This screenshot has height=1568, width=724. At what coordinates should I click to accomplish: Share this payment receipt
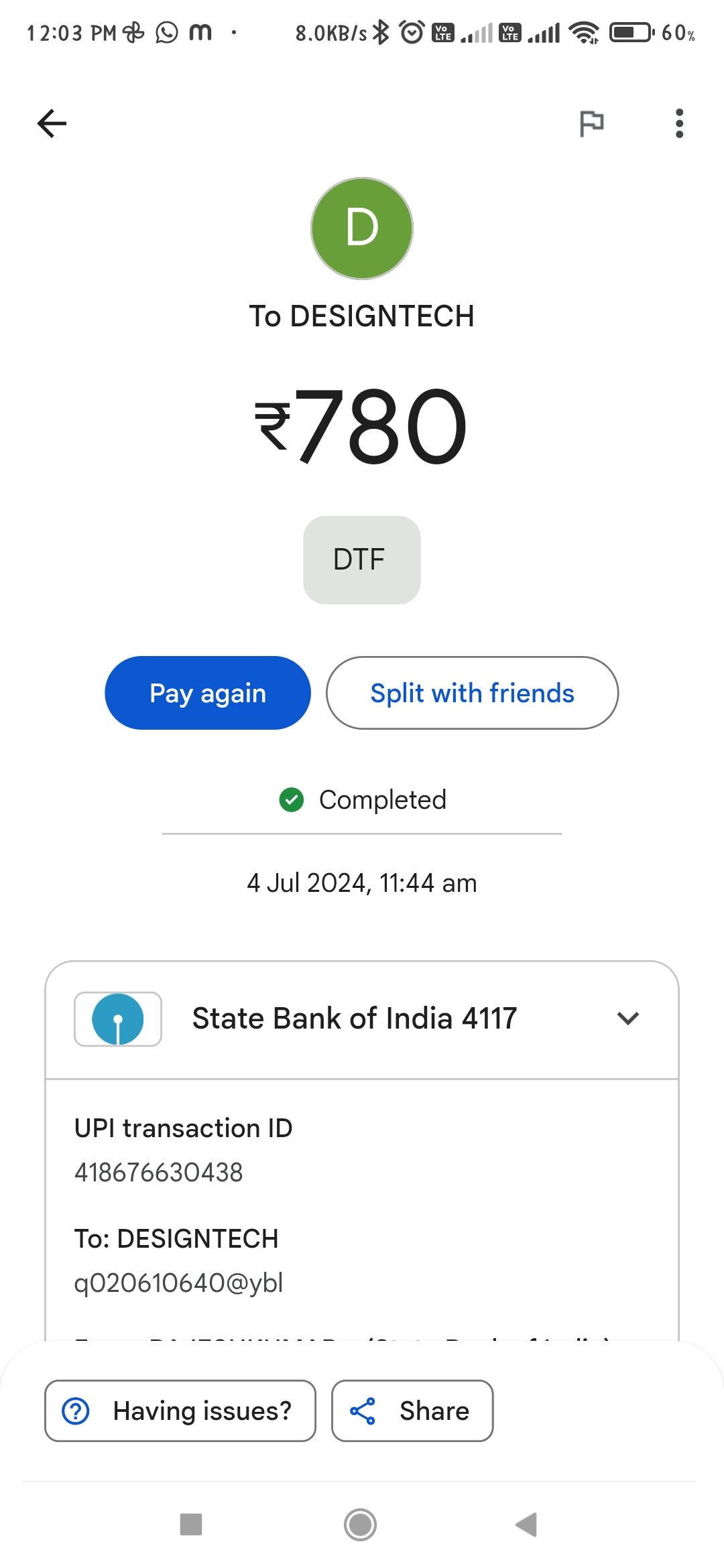412,1411
